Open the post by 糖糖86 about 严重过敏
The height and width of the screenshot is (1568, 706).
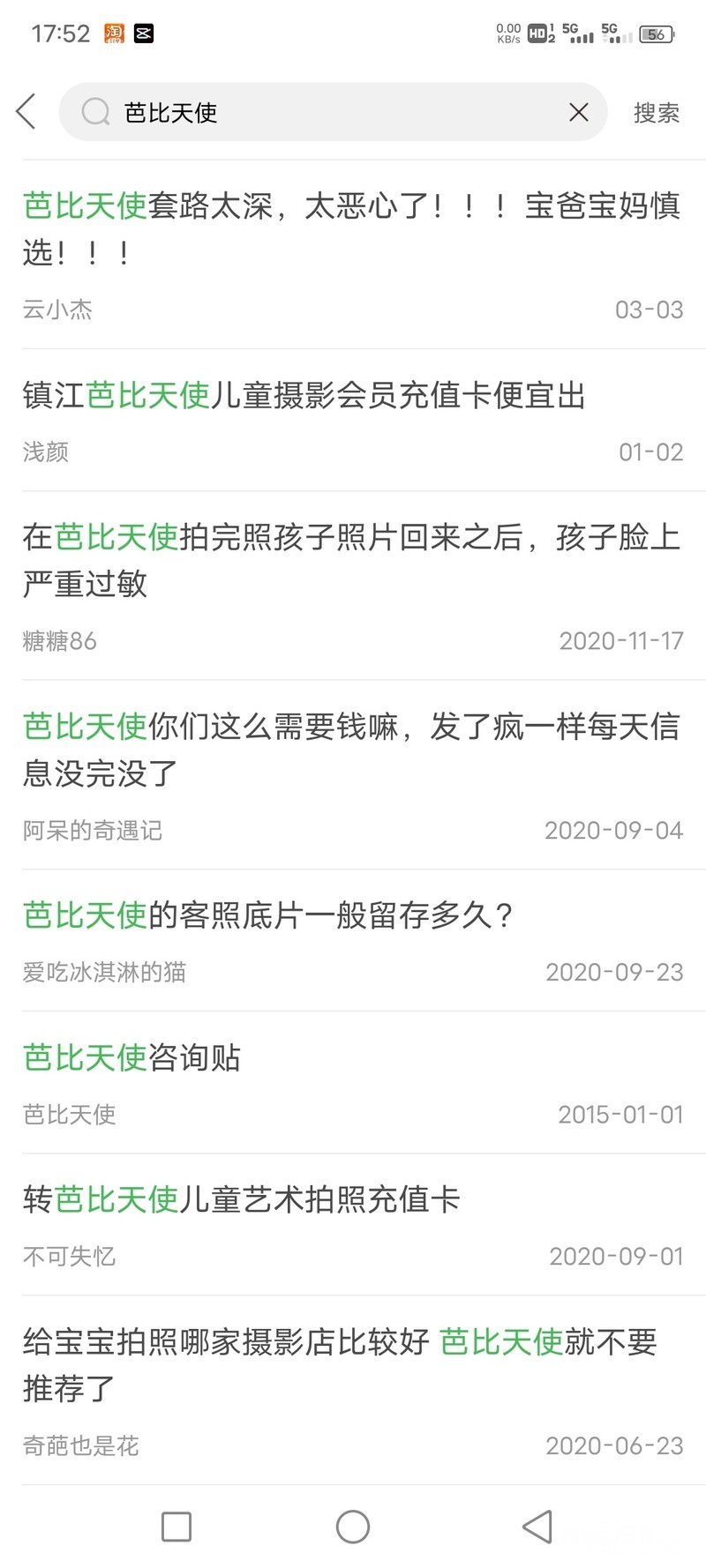(x=351, y=560)
